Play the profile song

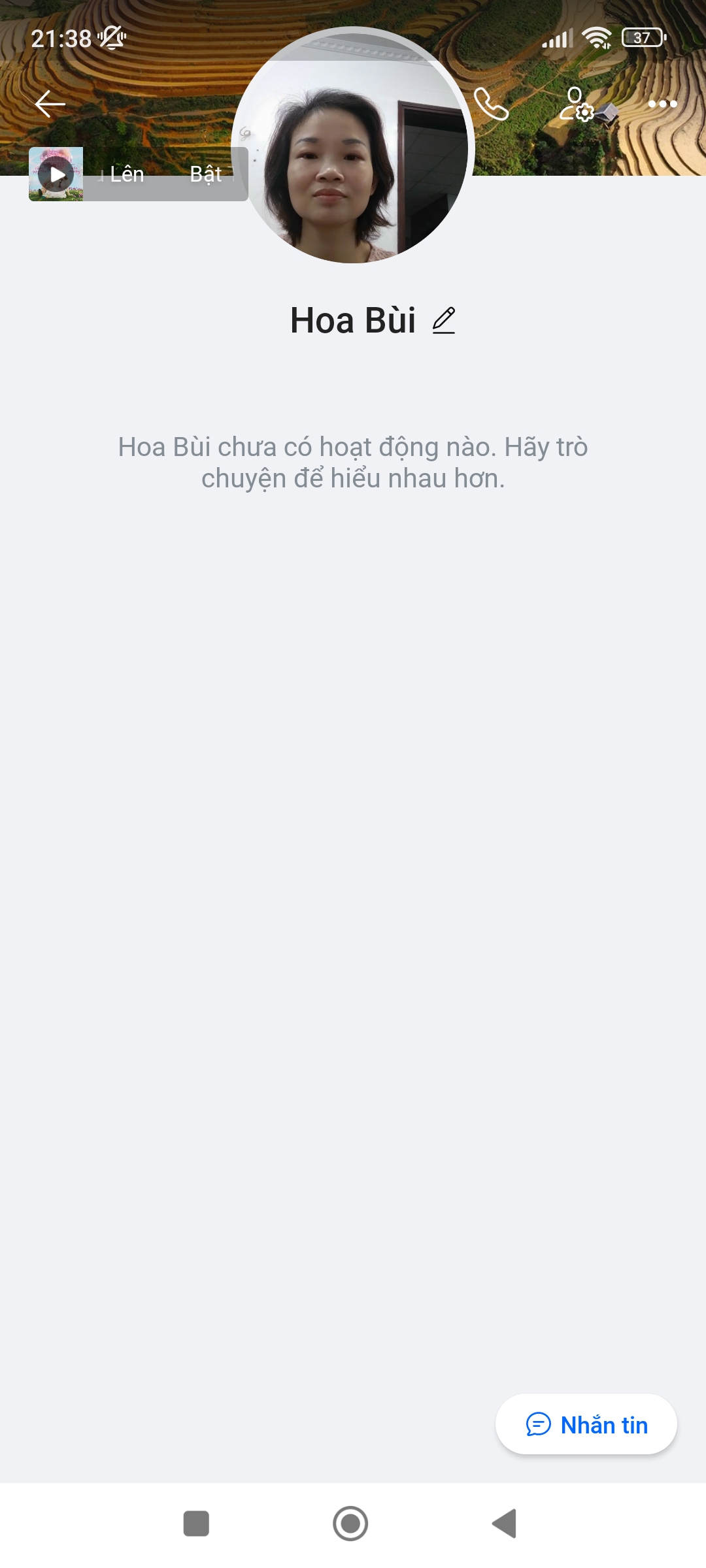click(x=56, y=174)
